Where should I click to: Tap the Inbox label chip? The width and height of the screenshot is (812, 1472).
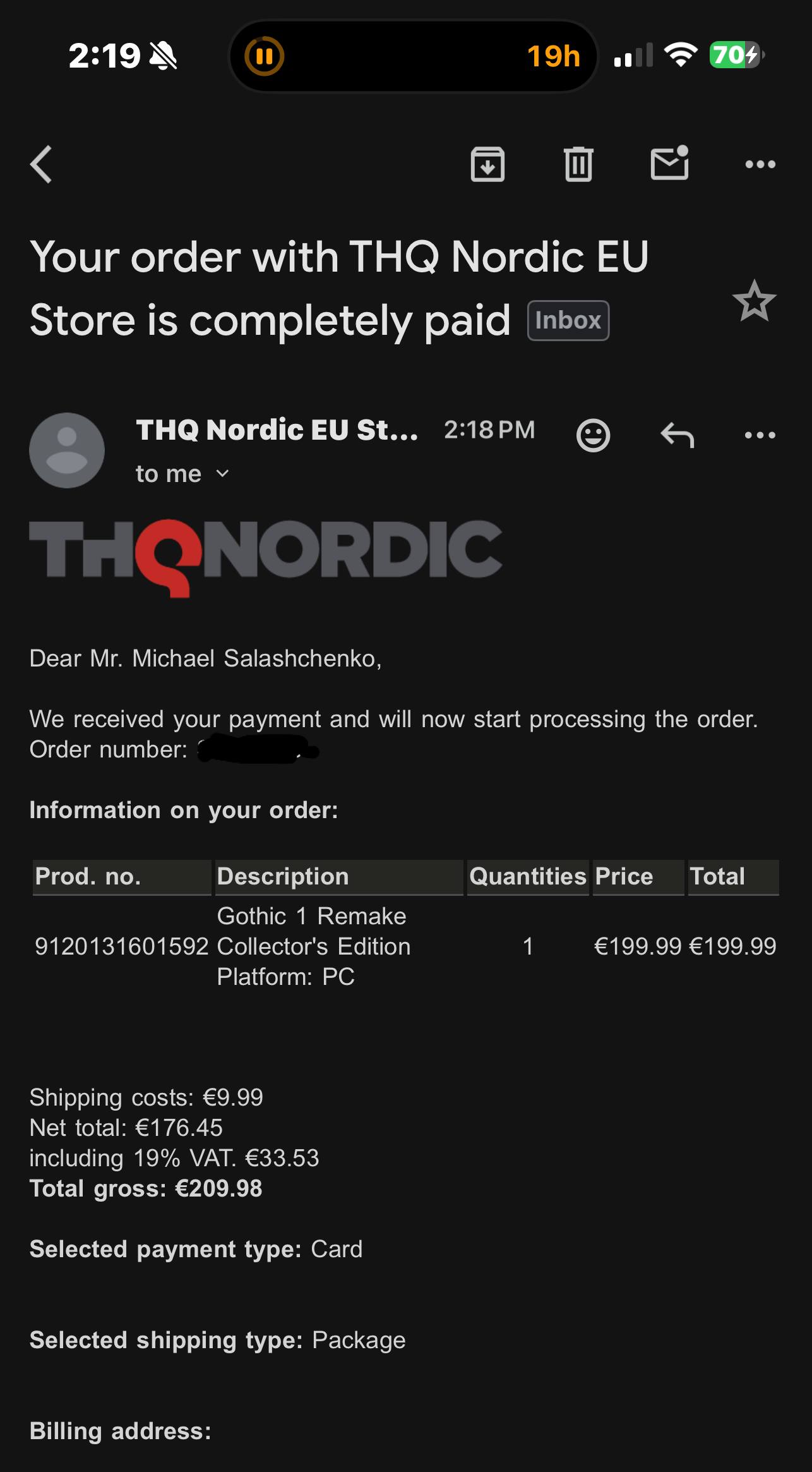[x=568, y=320]
